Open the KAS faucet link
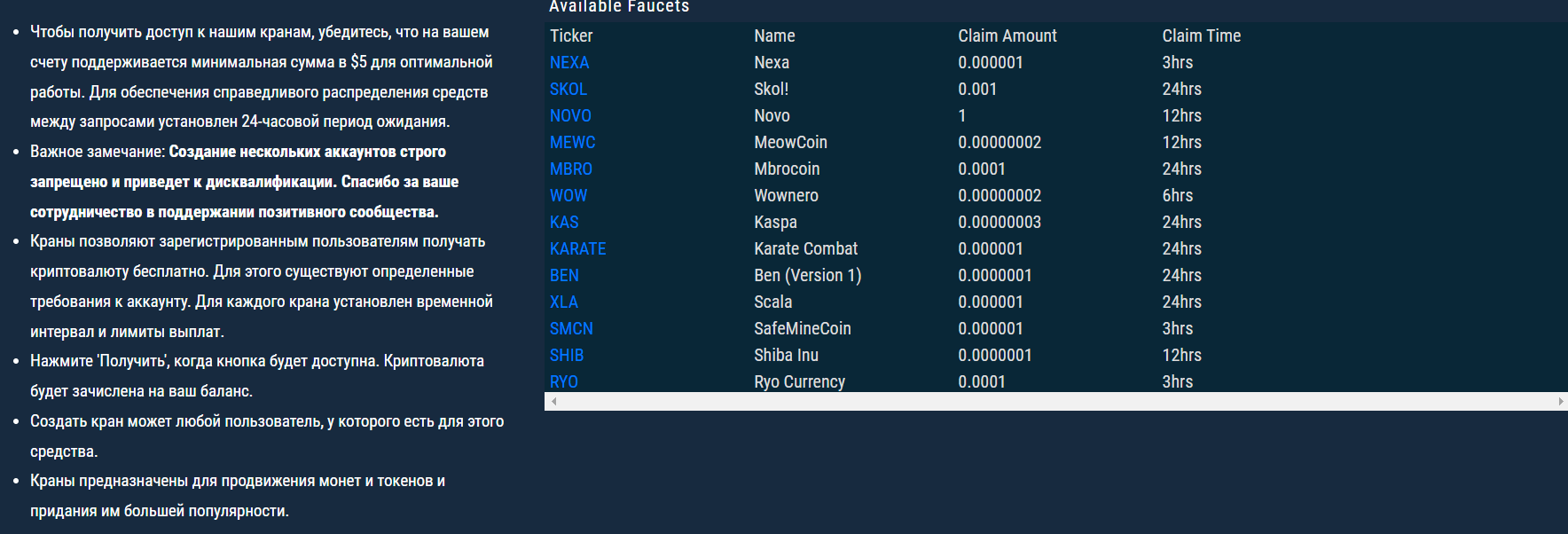The width and height of the screenshot is (1568, 534). [564, 223]
